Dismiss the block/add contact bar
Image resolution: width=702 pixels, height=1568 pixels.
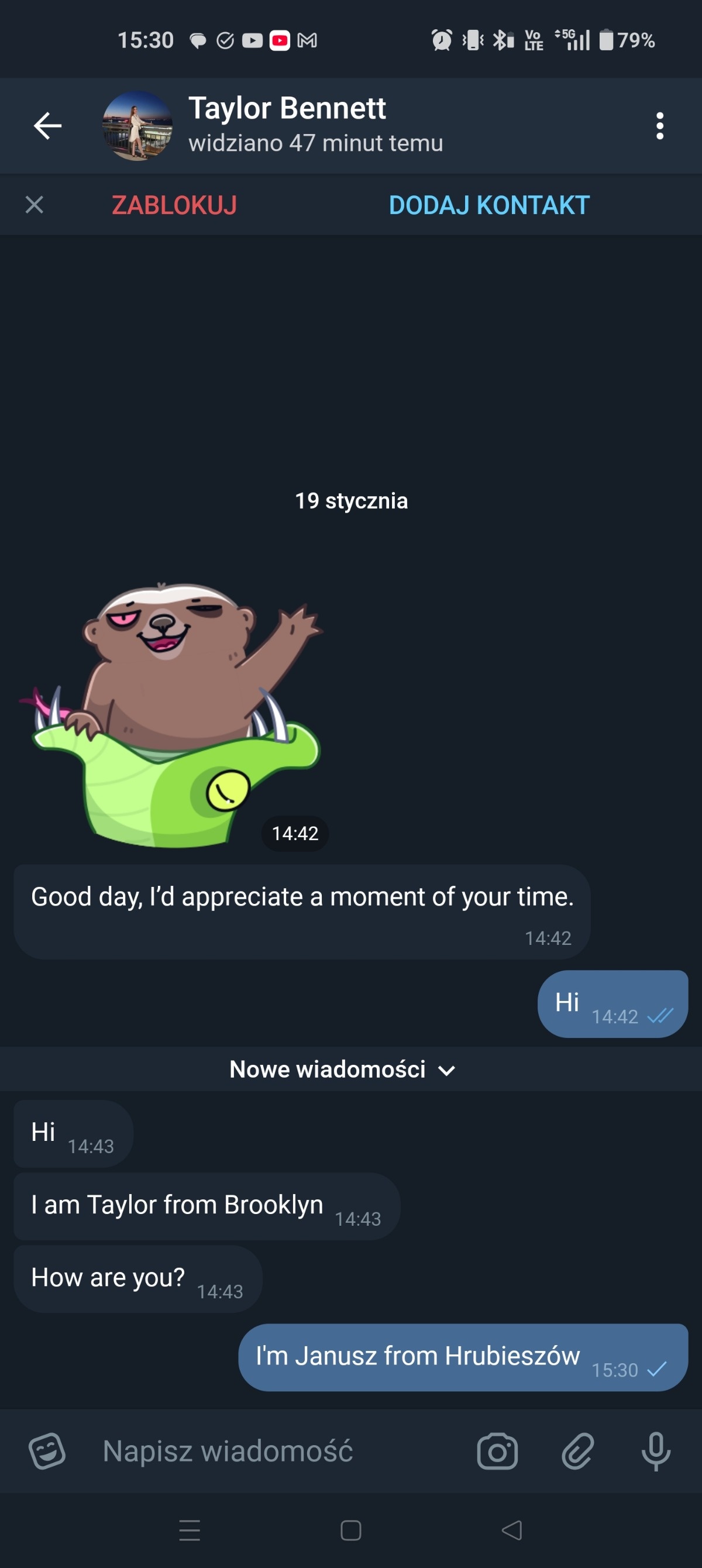[x=35, y=205]
